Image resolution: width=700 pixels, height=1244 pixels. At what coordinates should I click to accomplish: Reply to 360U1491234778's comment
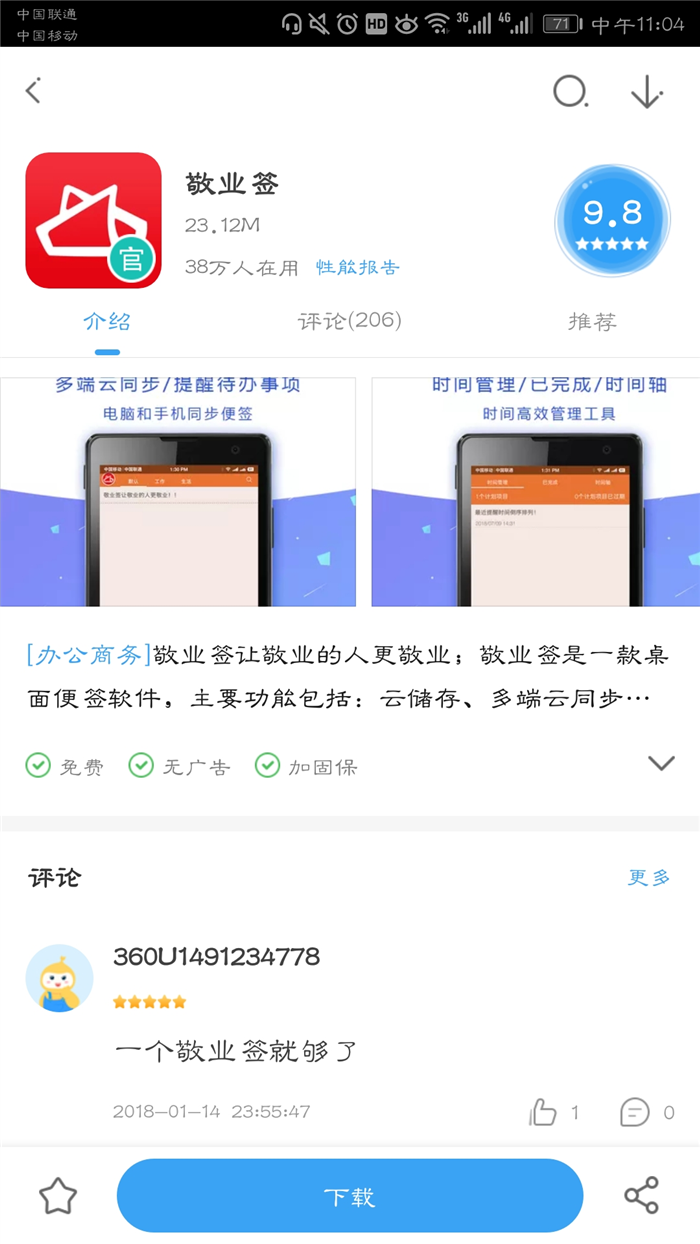(635, 1111)
